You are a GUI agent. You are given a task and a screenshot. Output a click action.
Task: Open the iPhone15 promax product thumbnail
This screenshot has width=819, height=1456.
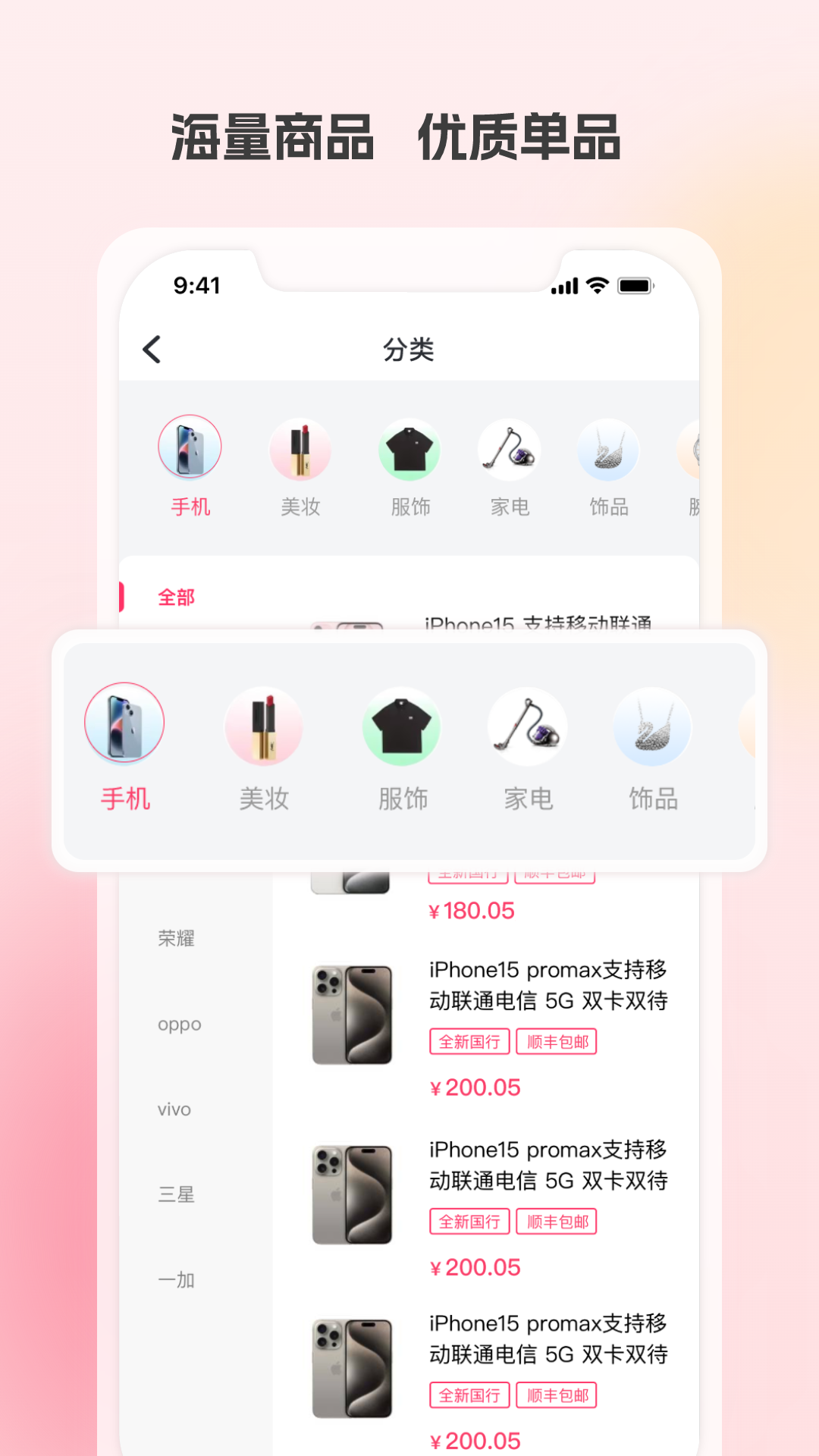[x=352, y=1014]
